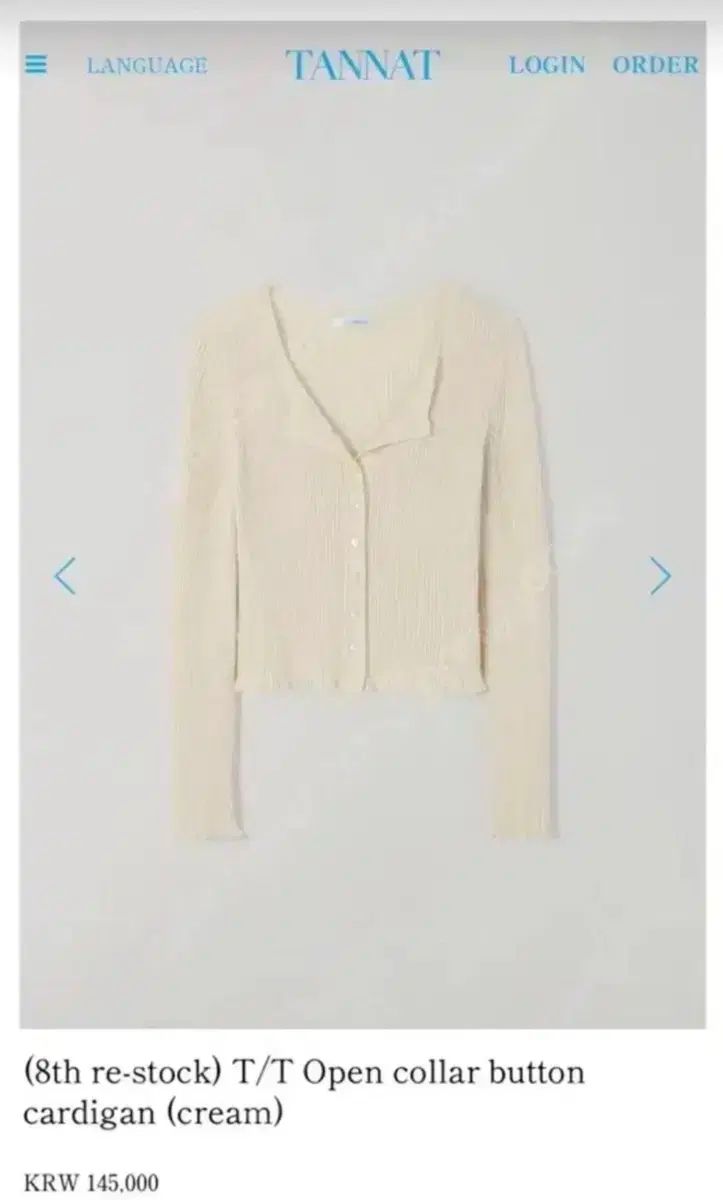Open the LANGUAGE selector
Screen dimensions: 723x1200
point(146,66)
